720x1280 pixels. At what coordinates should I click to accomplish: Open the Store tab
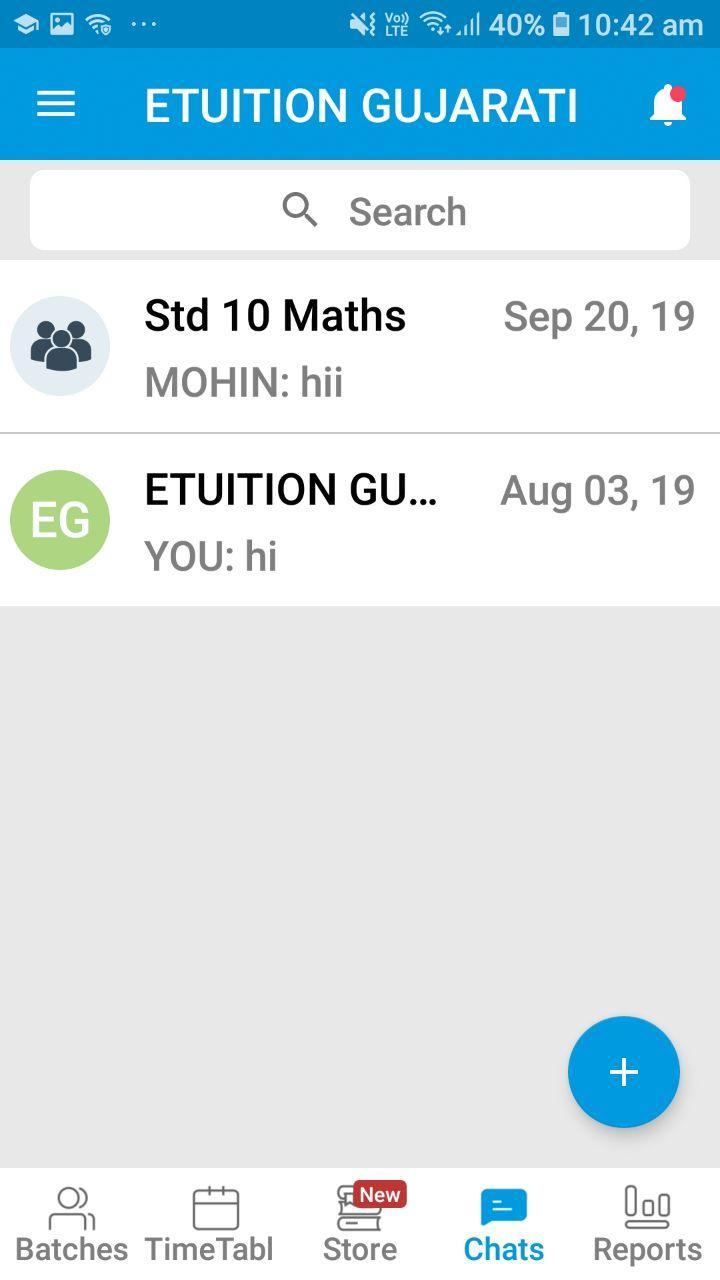coord(360,1225)
